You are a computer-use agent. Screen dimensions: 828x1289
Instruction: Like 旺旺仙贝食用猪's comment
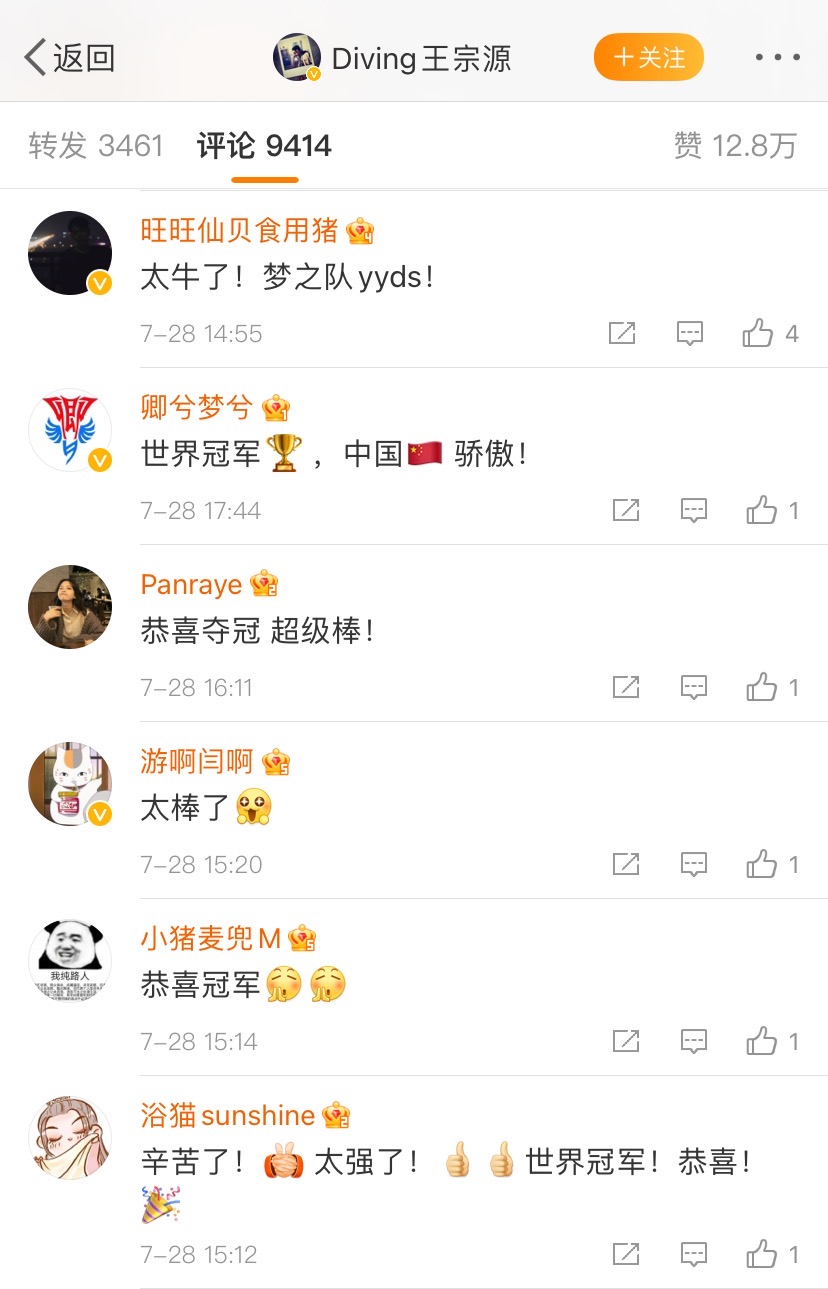(759, 333)
